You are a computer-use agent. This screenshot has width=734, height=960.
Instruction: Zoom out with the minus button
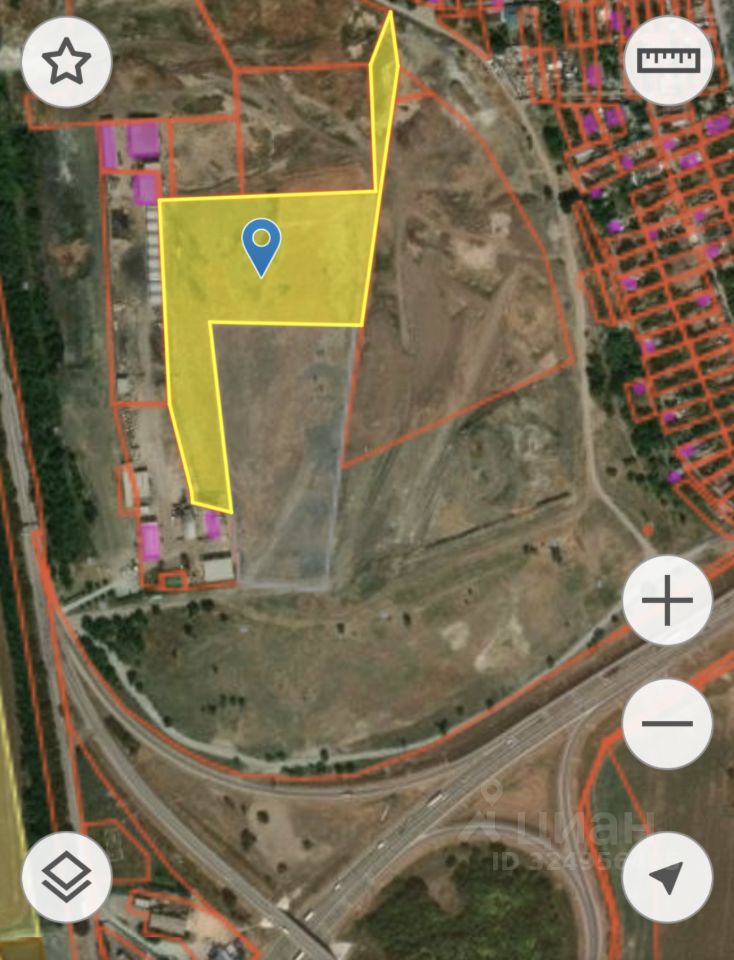click(x=667, y=723)
